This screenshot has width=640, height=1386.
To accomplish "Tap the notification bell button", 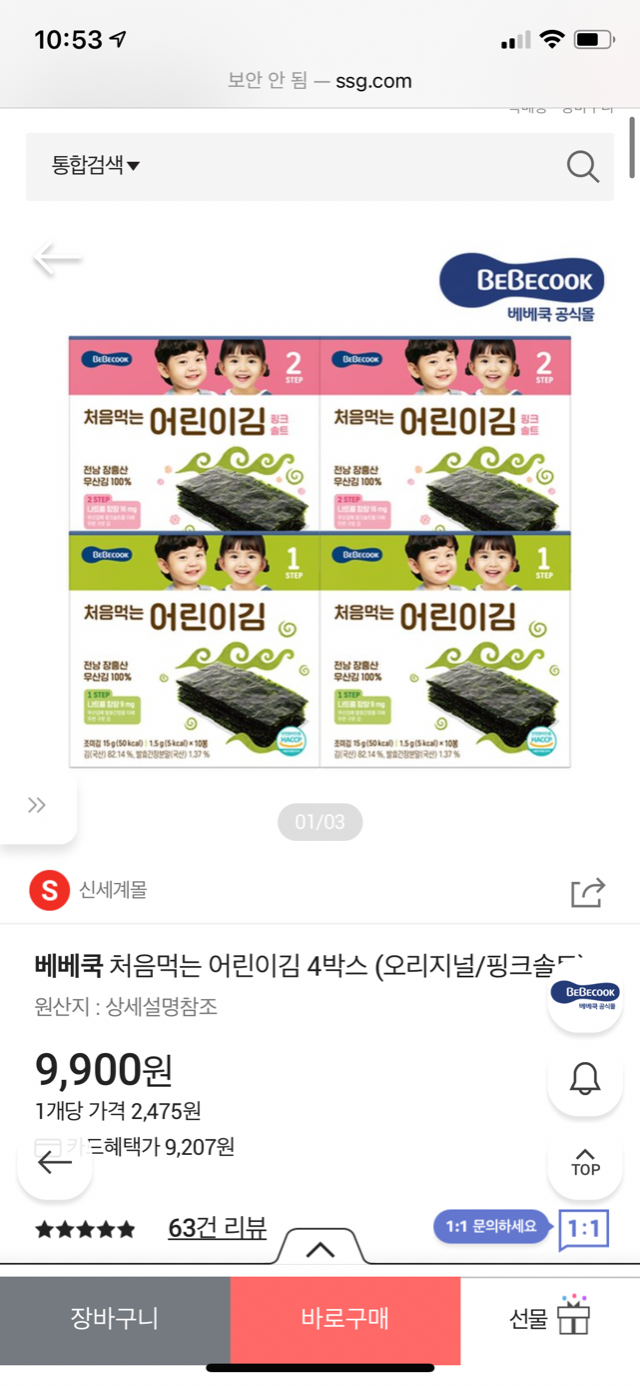I will (x=585, y=1078).
